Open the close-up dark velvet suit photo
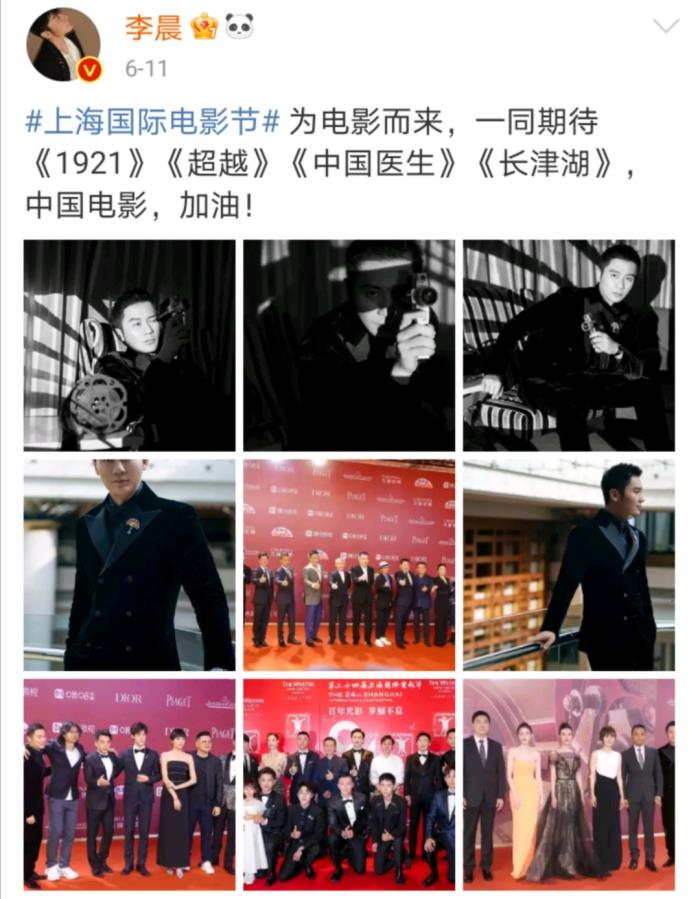 [130, 565]
